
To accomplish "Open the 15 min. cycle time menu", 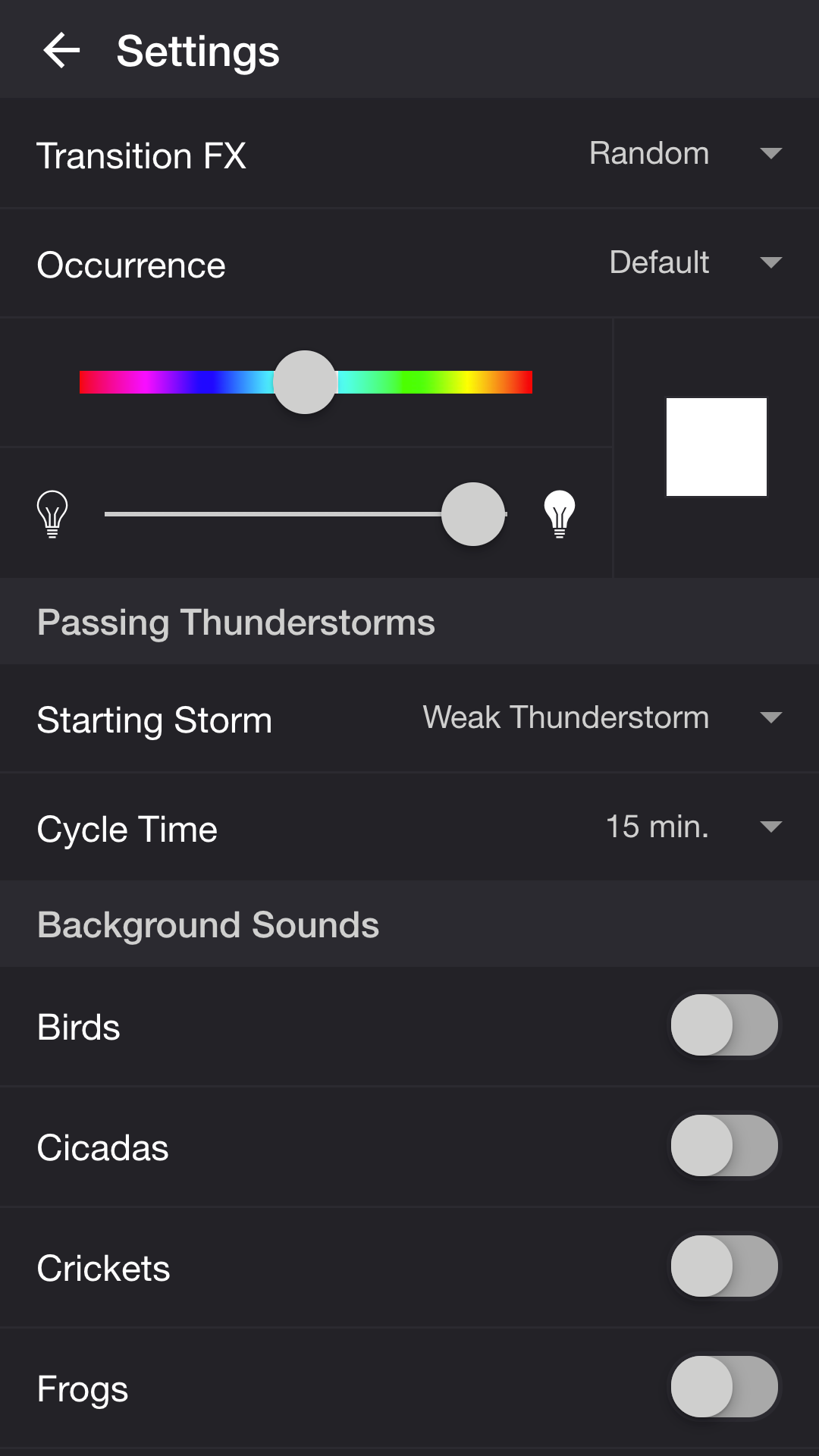I will coord(657,827).
